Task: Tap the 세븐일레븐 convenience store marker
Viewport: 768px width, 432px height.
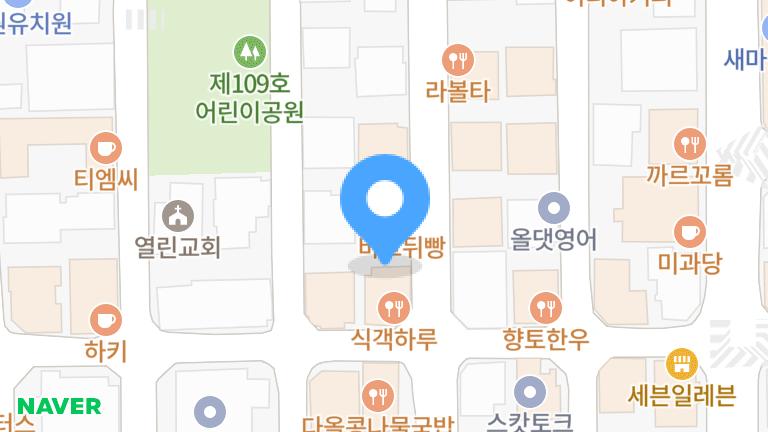Action: coord(681,362)
